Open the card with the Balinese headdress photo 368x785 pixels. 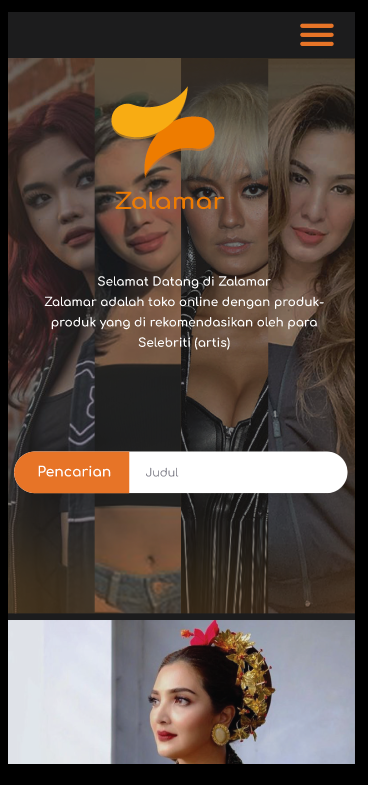click(x=181, y=691)
